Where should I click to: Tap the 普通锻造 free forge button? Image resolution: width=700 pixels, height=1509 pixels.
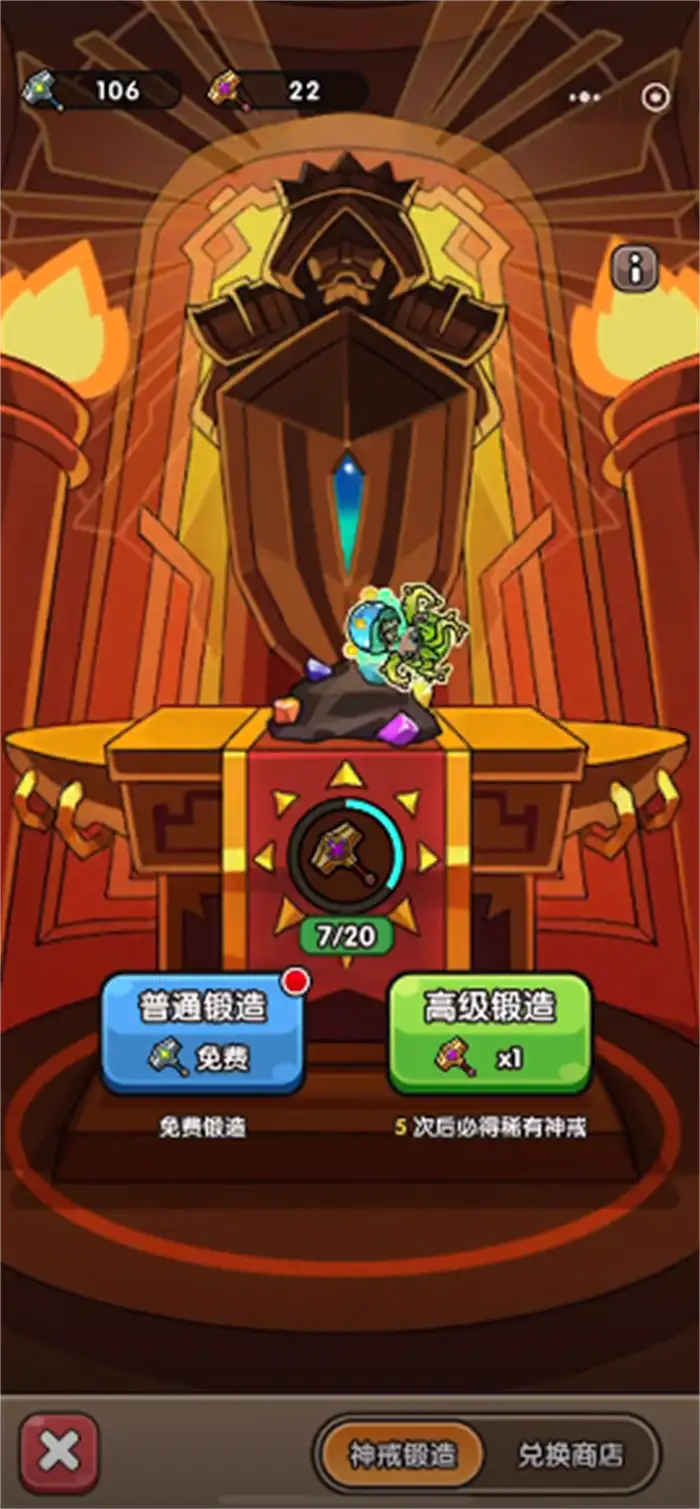(x=203, y=1034)
